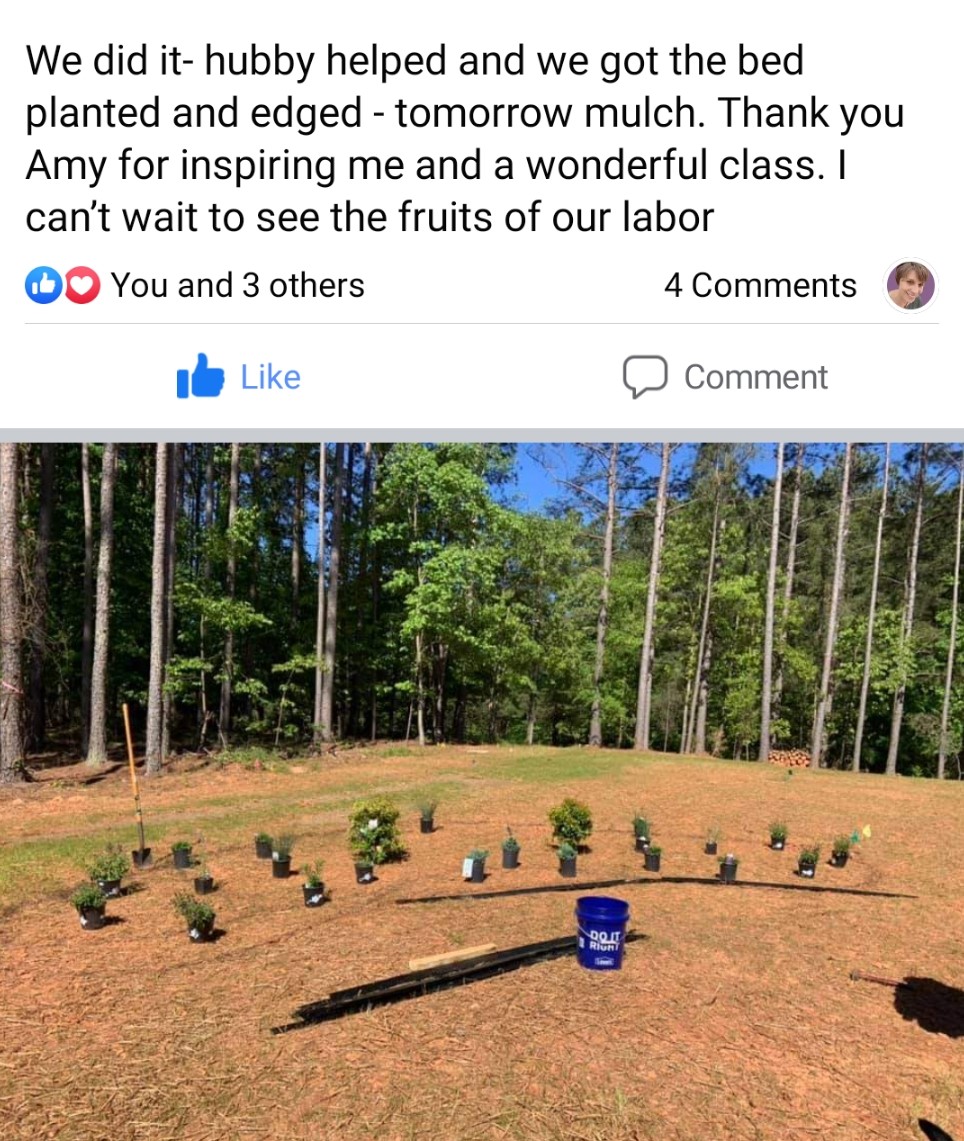This screenshot has width=964, height=1141.
Task: Open the 4 Comments thread
Action: (x=760, y=286)
